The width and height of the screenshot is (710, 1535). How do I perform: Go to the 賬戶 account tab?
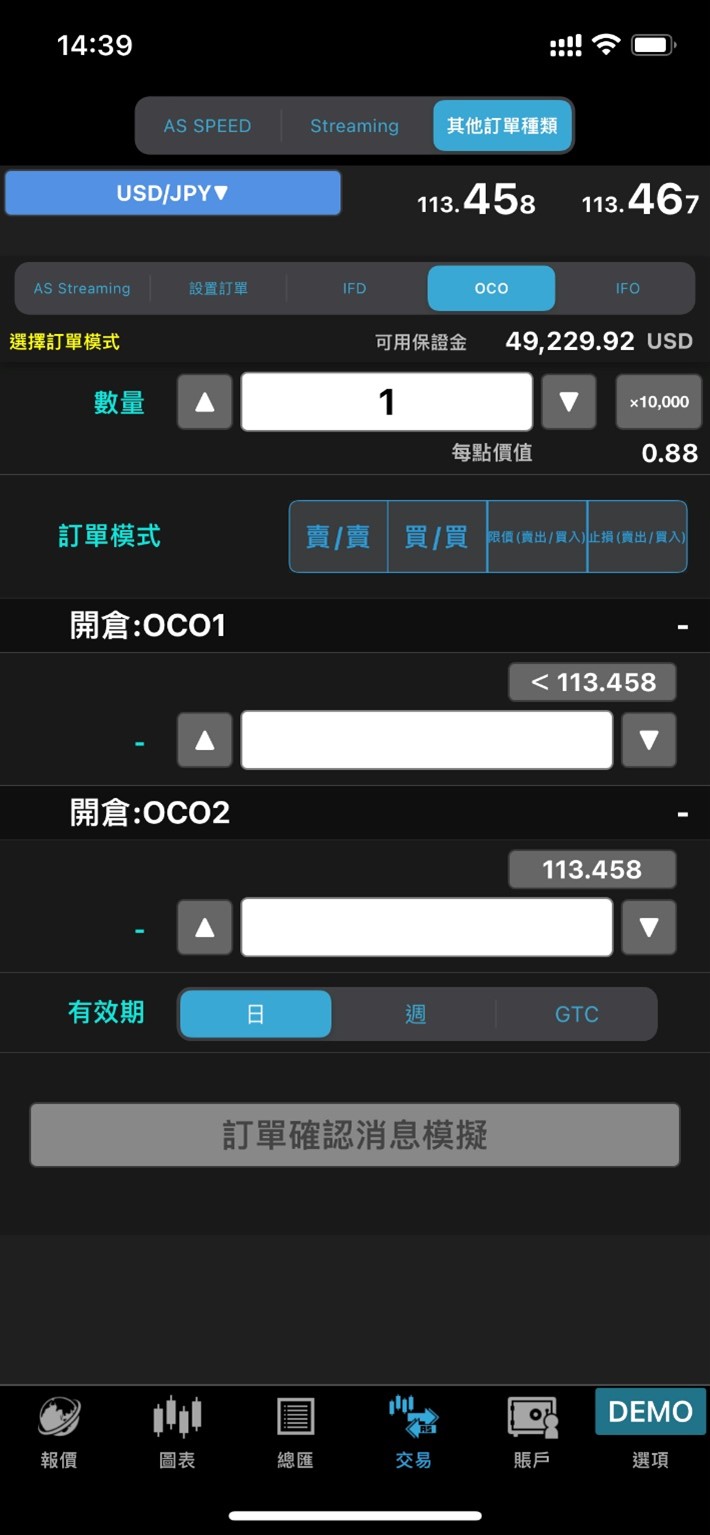point(532,1432)
